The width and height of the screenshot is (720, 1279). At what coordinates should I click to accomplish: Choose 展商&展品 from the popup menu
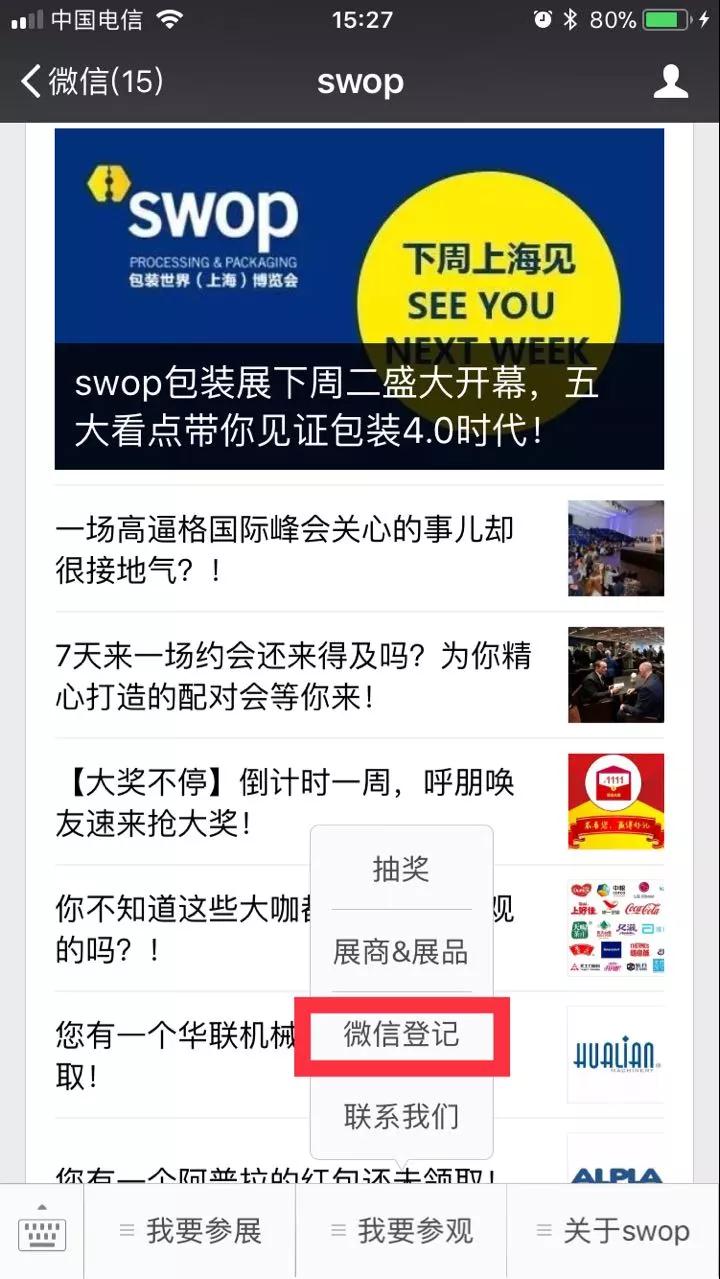coord(401,951)
